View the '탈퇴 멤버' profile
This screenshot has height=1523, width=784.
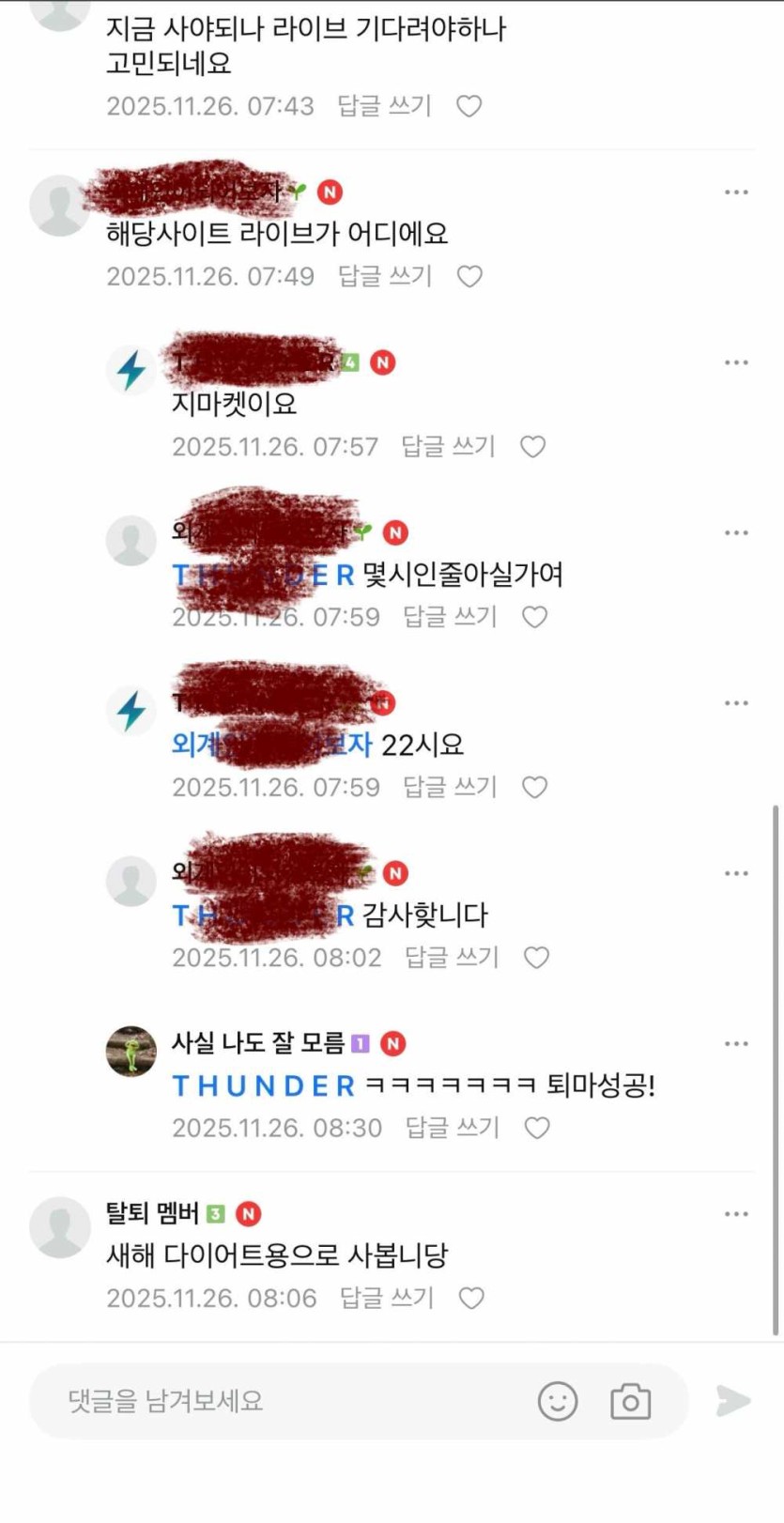(x=60, y=1226)
